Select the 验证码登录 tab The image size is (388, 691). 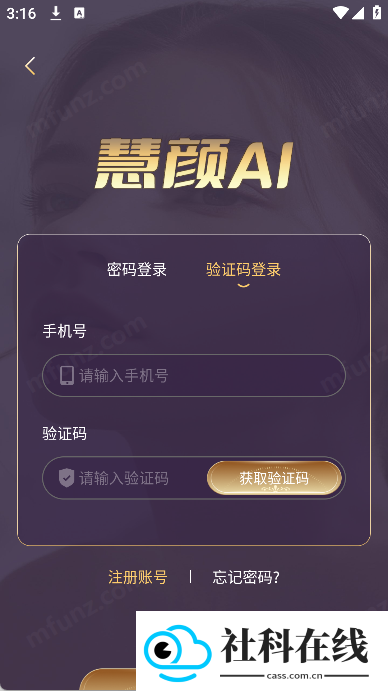[243, 269]
